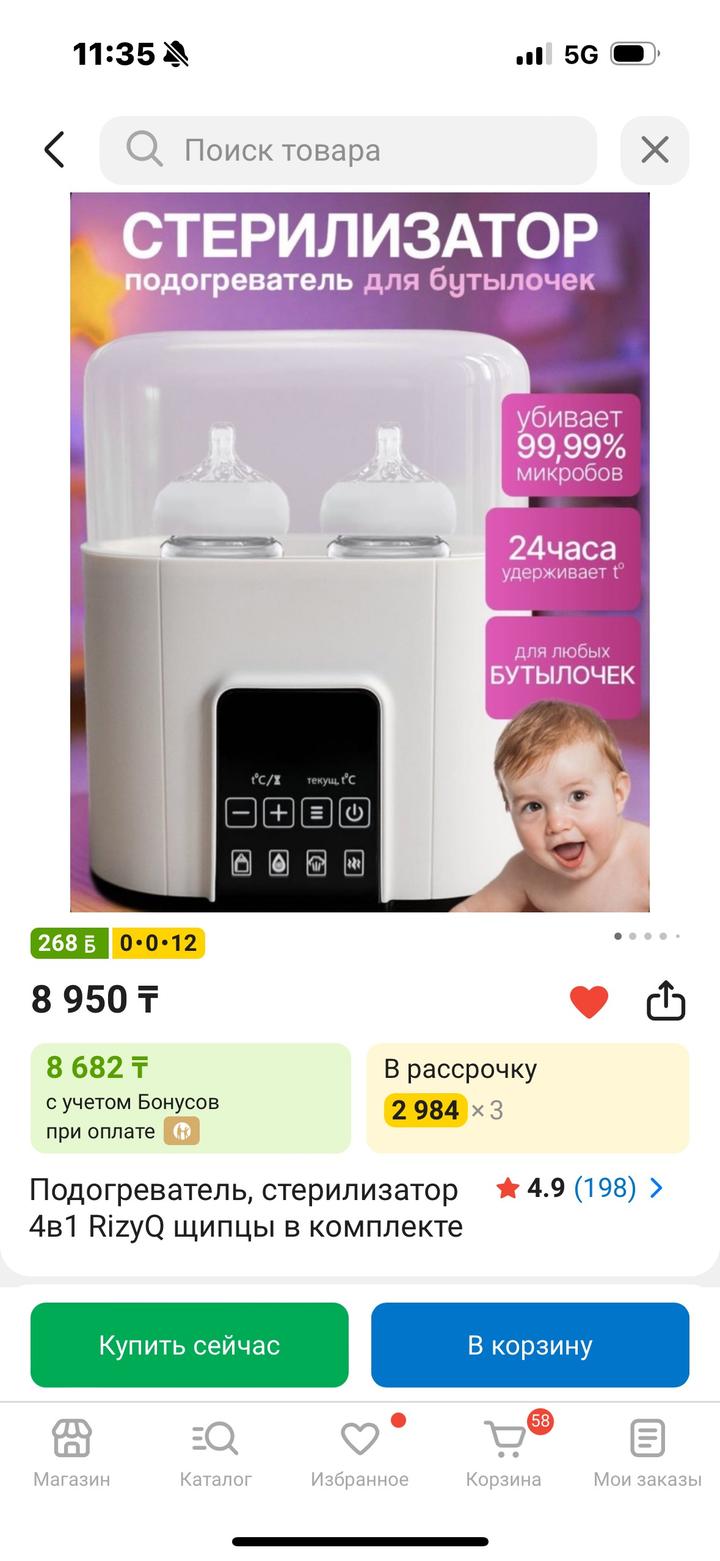Open the 8 682 ₸ bonus price offer

click(190, 1098)
